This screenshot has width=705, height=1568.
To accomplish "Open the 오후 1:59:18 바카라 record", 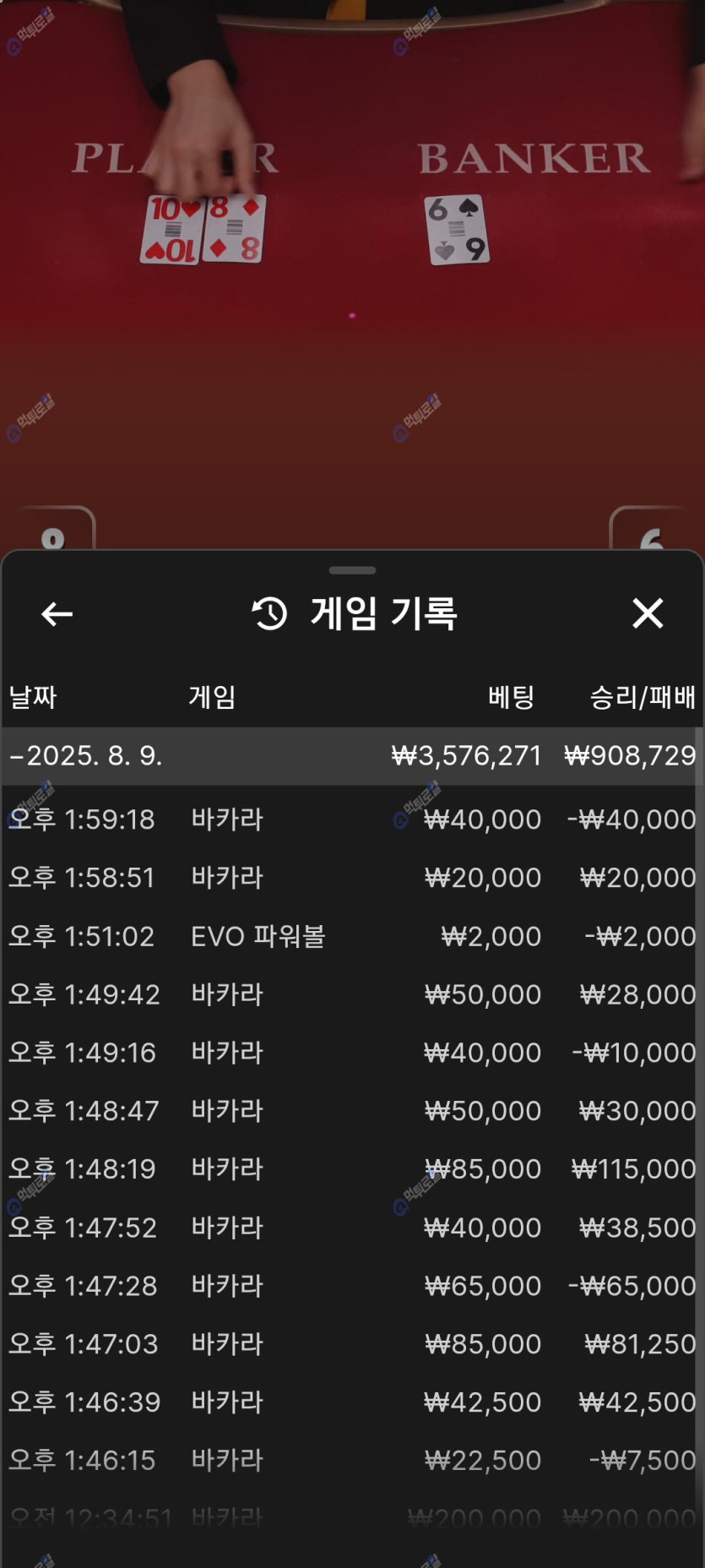I will pyautogui.click(x=352, y=819).
